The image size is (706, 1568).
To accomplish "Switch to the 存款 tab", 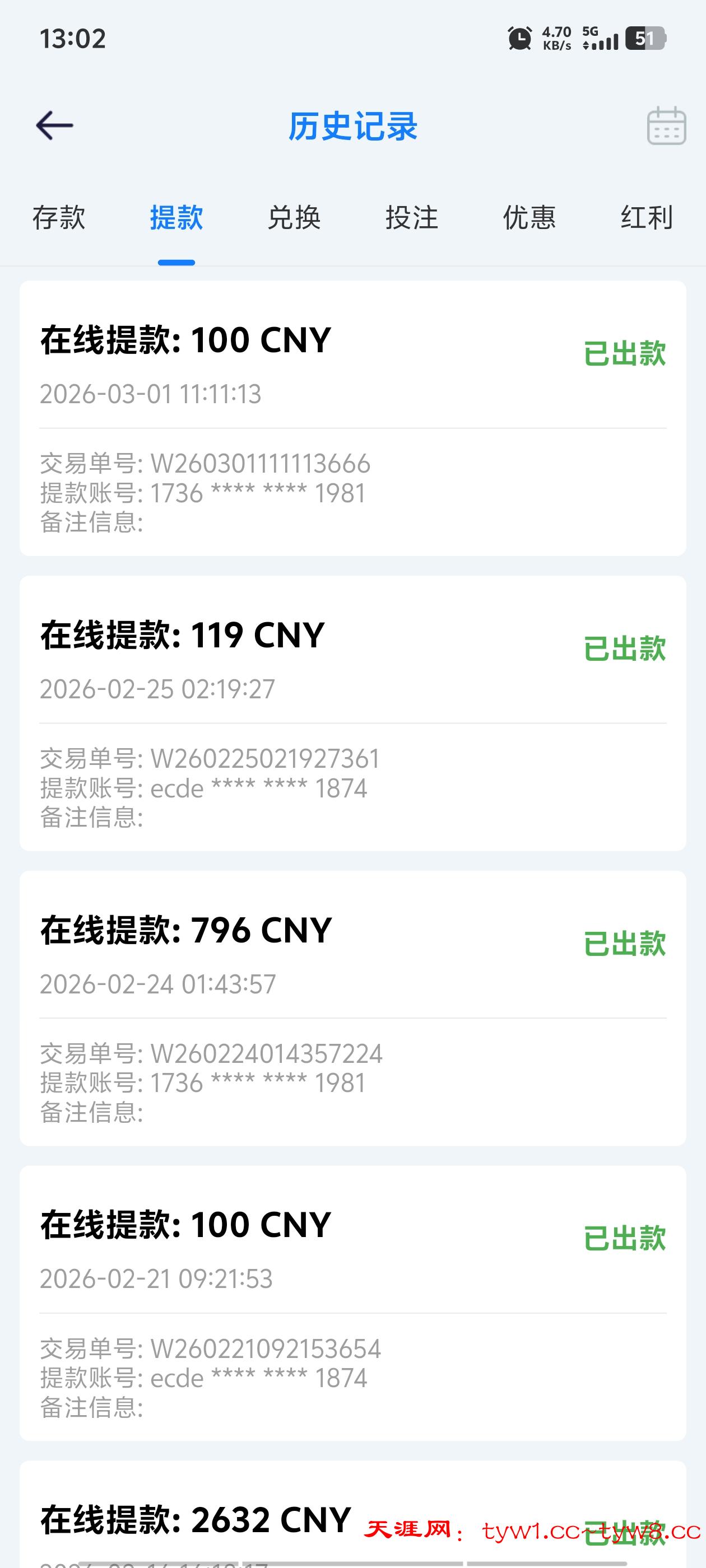I will pos(59,218).
